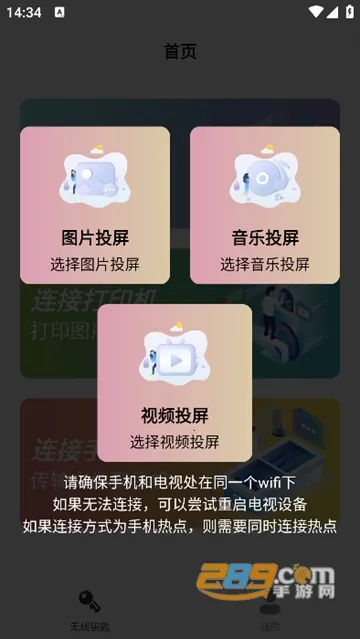The width and height of the screenshot is (360, 639).
Task: Choose the 视频投屏 video casting card
Action: point(174,383)
